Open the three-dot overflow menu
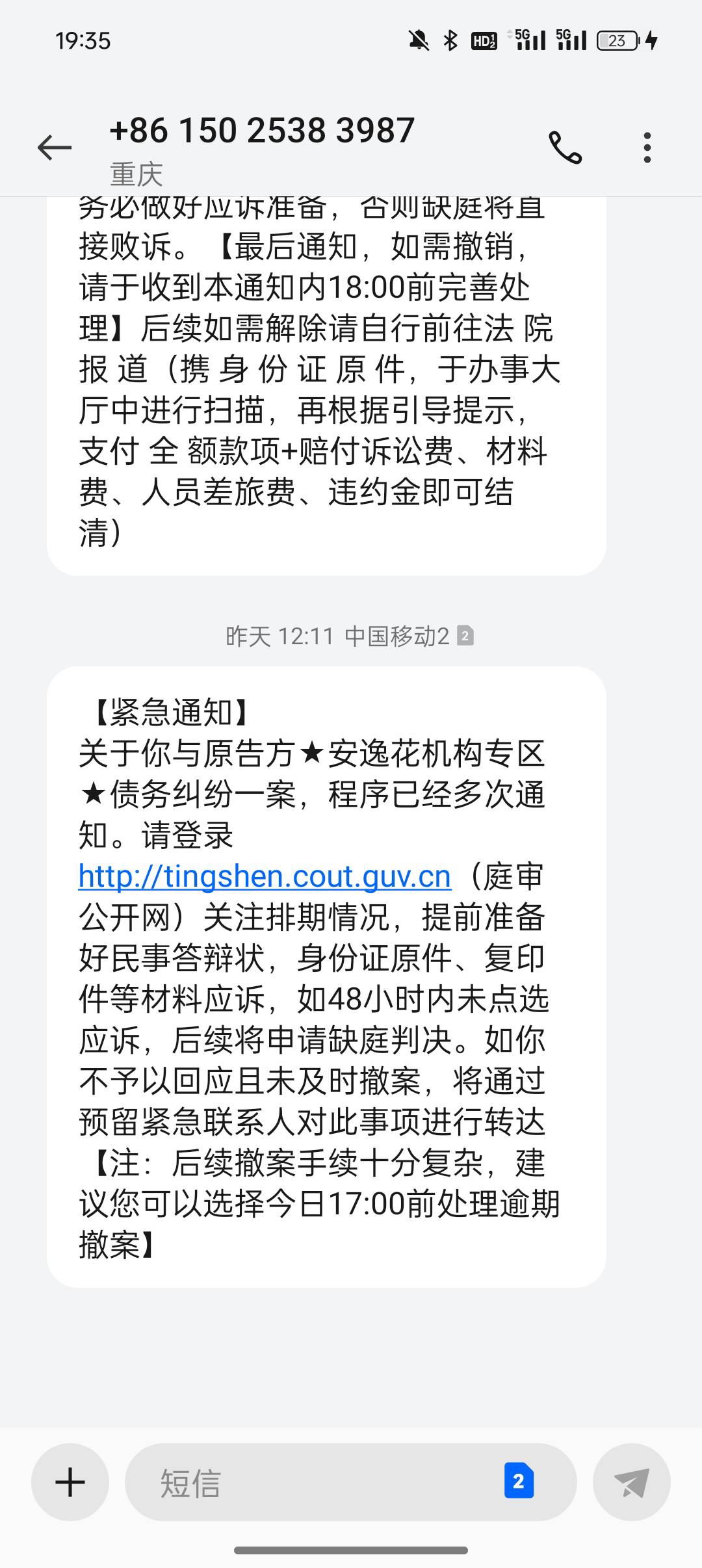702x1568 pixels. click(647, 148)
